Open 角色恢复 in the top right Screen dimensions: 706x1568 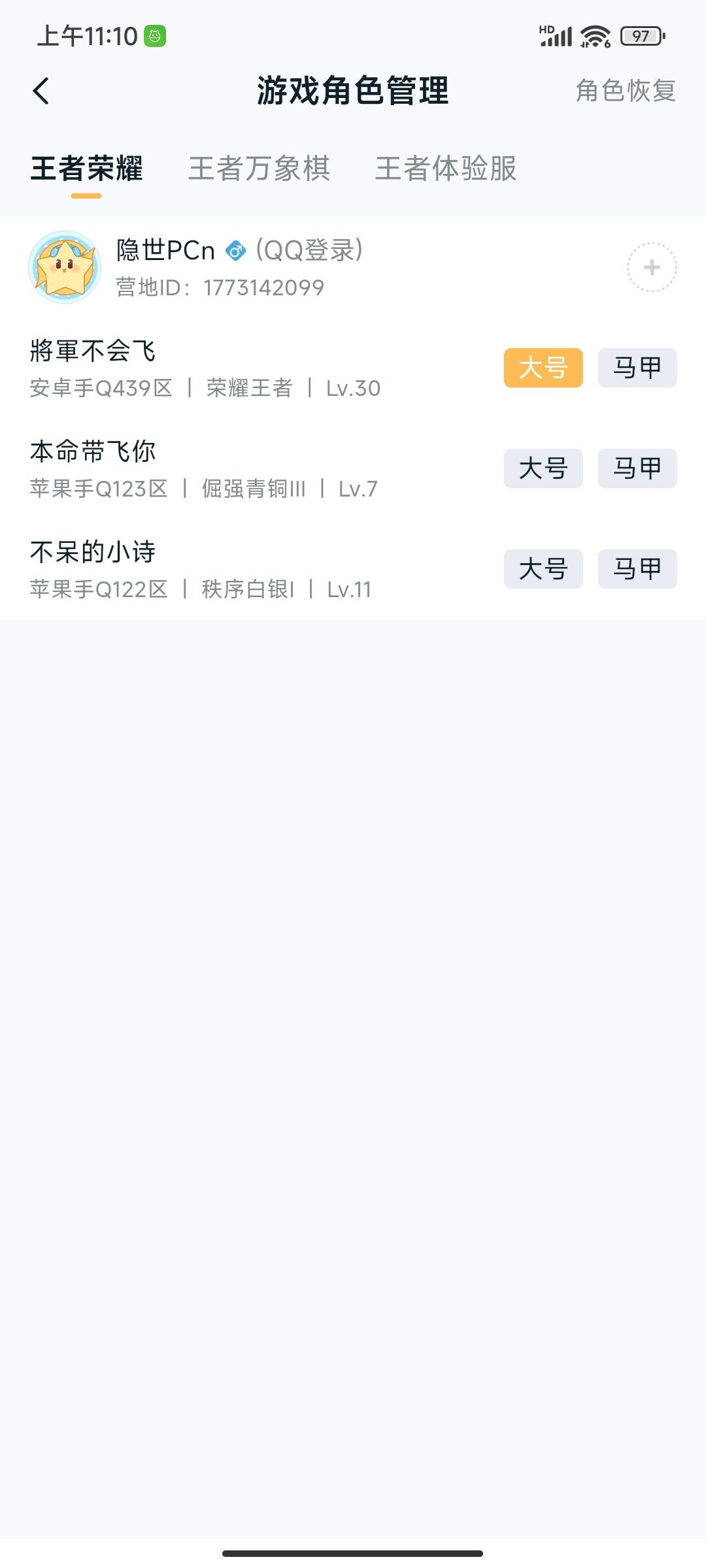625,92
